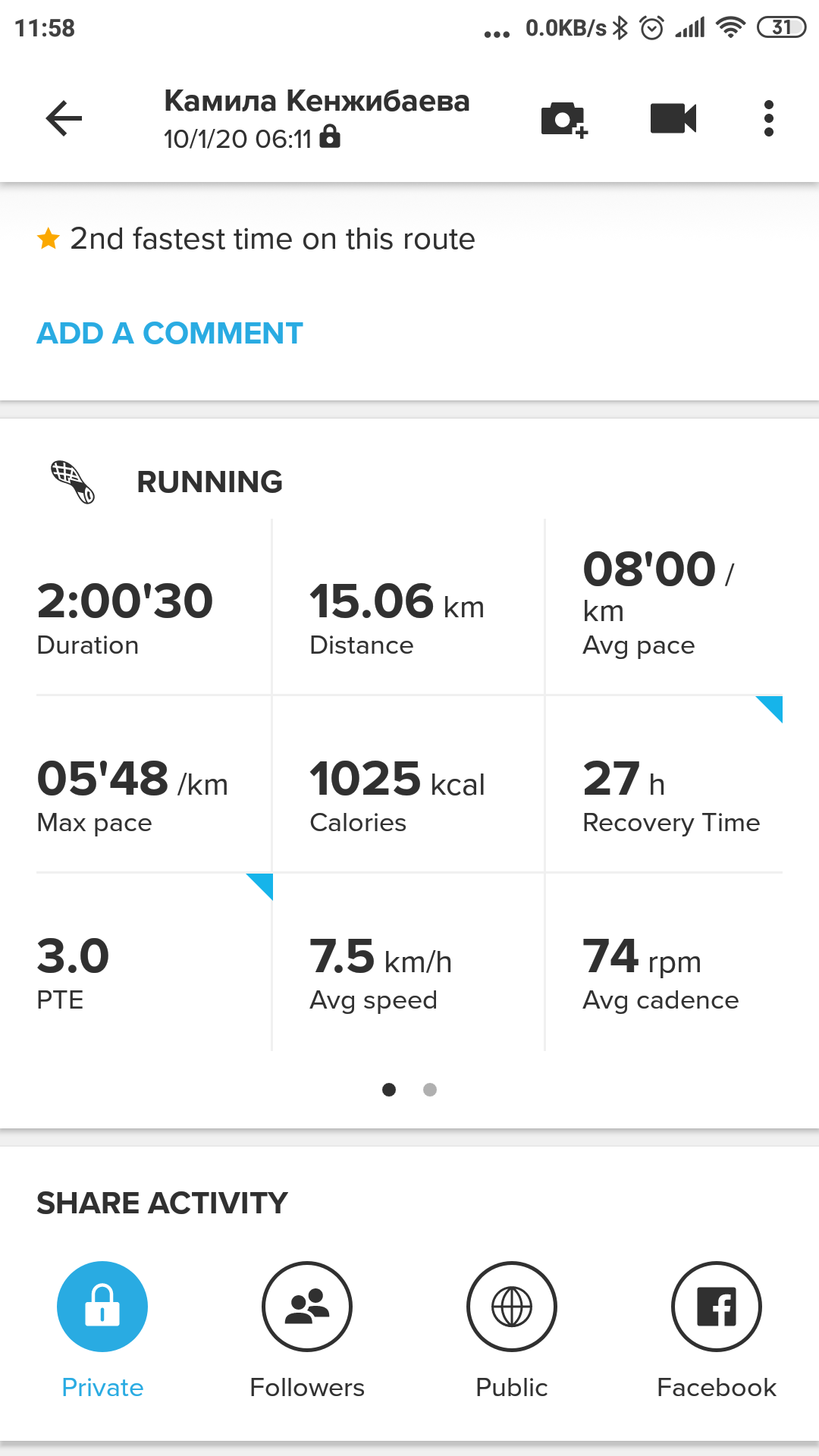Go back using the arrow icon
Viewport: 819px width, 1456px height.
pos(64,119)
